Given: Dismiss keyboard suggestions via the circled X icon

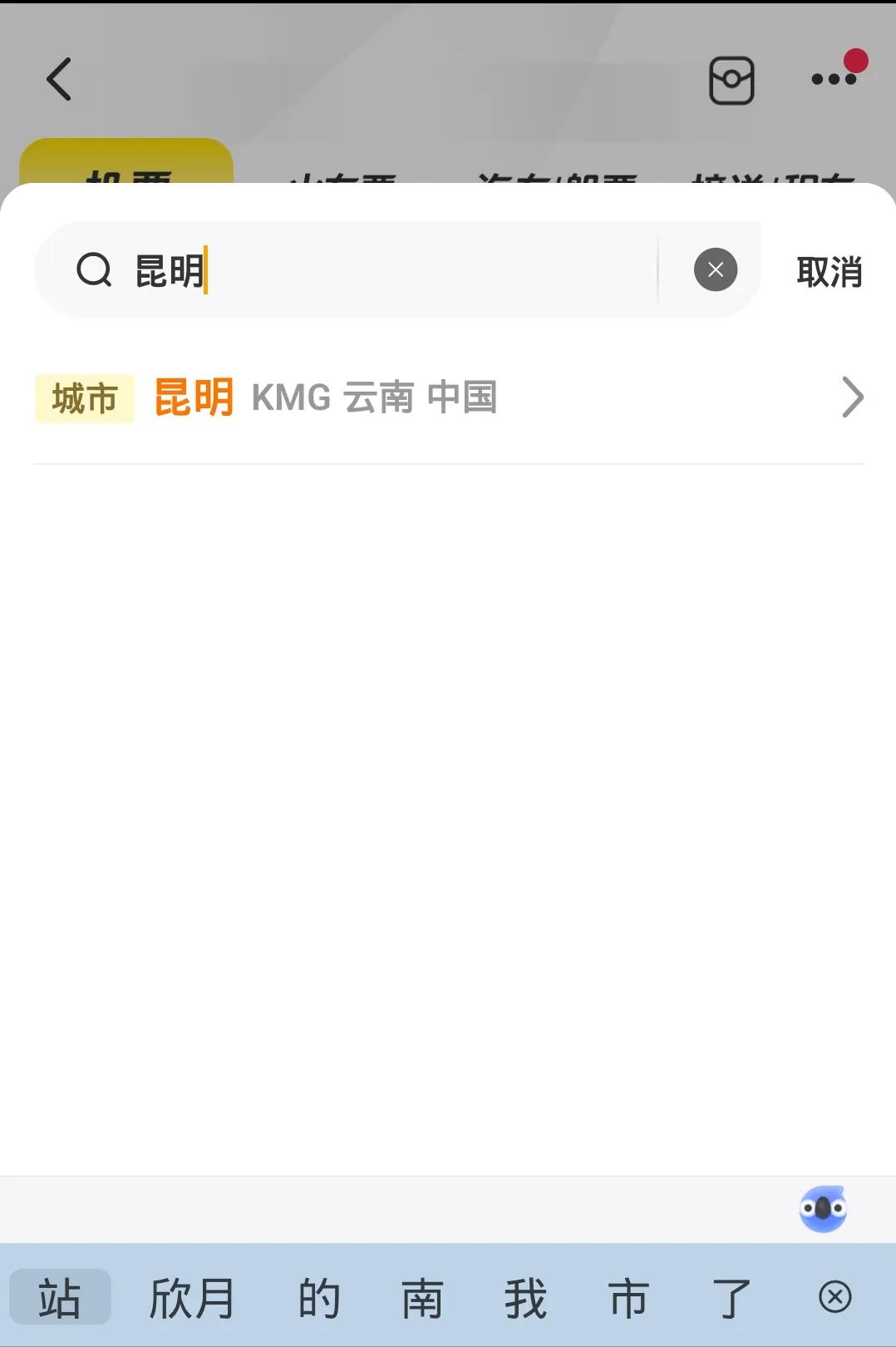Looking at the screenshot, I should coord(835,1295).
